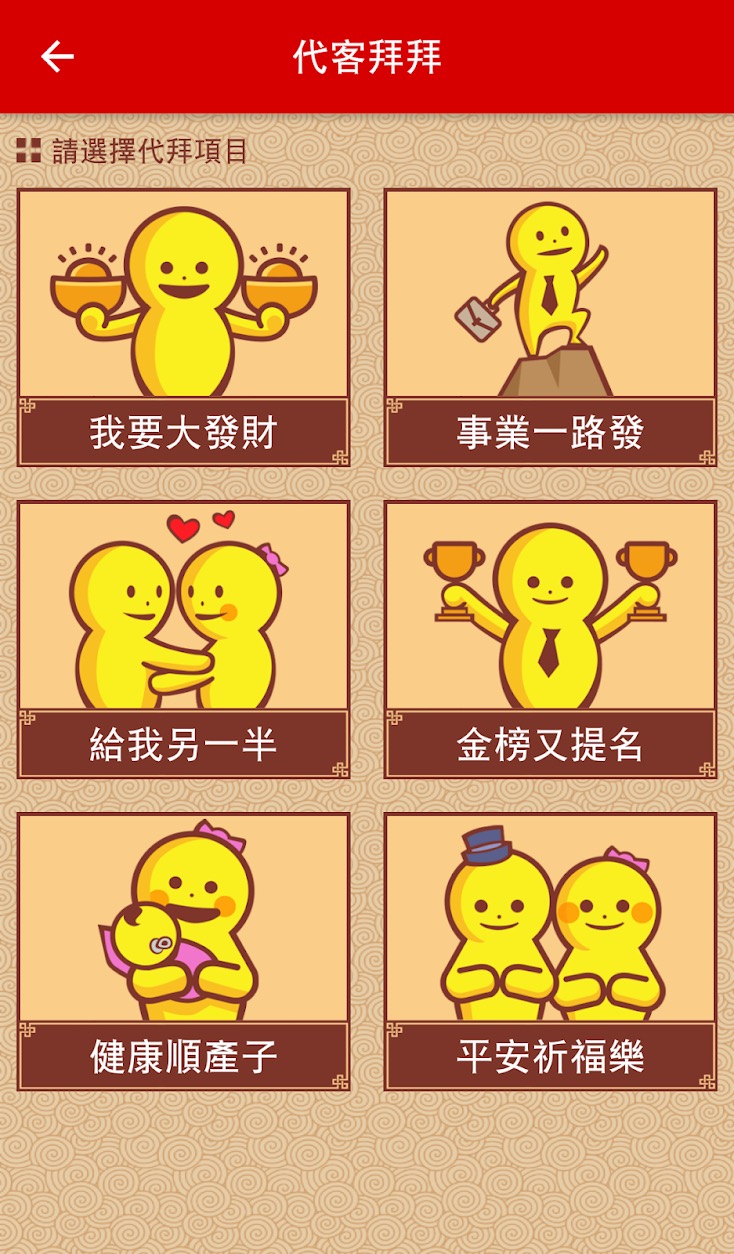Go back using the arrow in header

click(57, 57)
